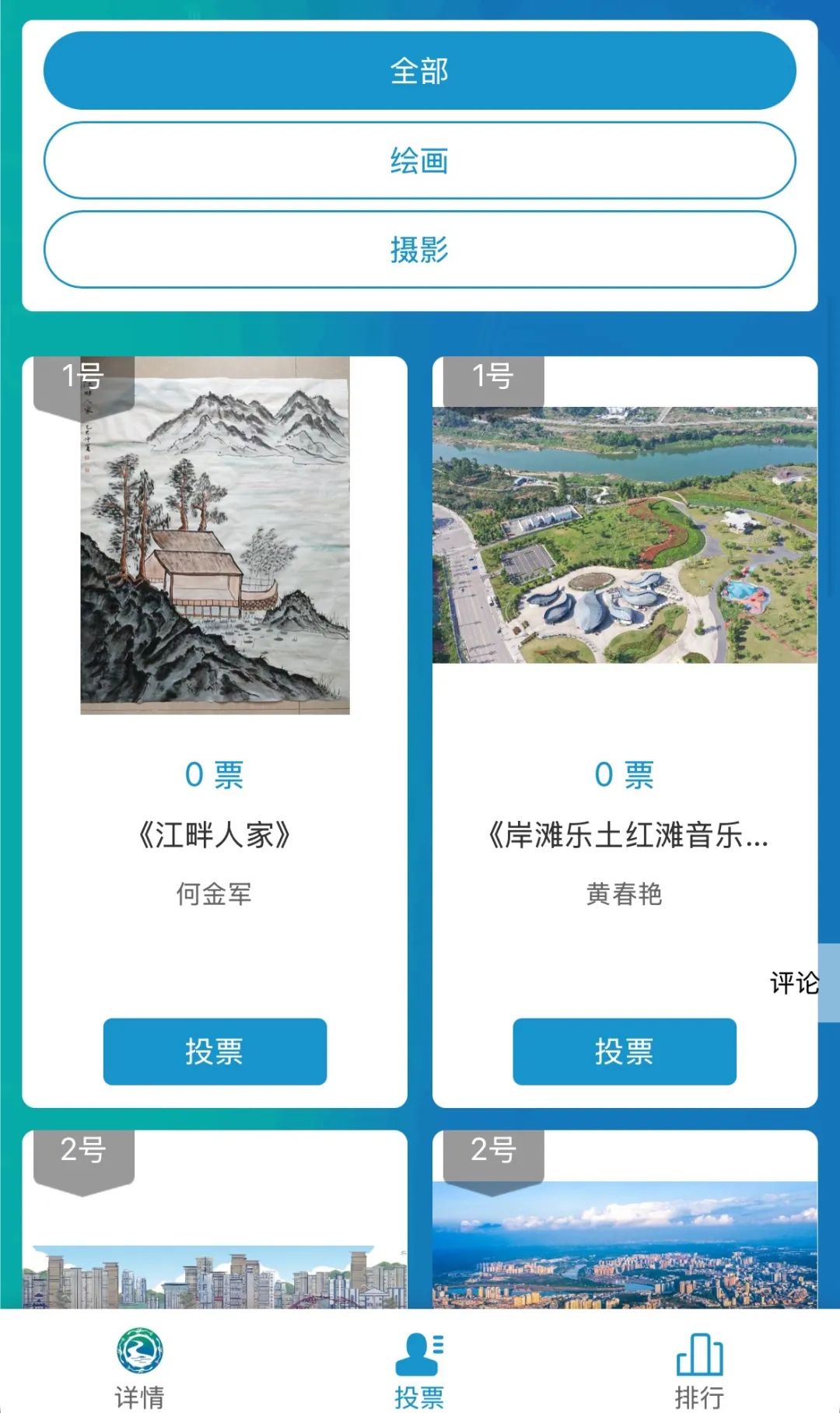Tap the 1号 badge on the aerial photo card
The height and width of the screenshot is (1413, 840).
[491, 380]
